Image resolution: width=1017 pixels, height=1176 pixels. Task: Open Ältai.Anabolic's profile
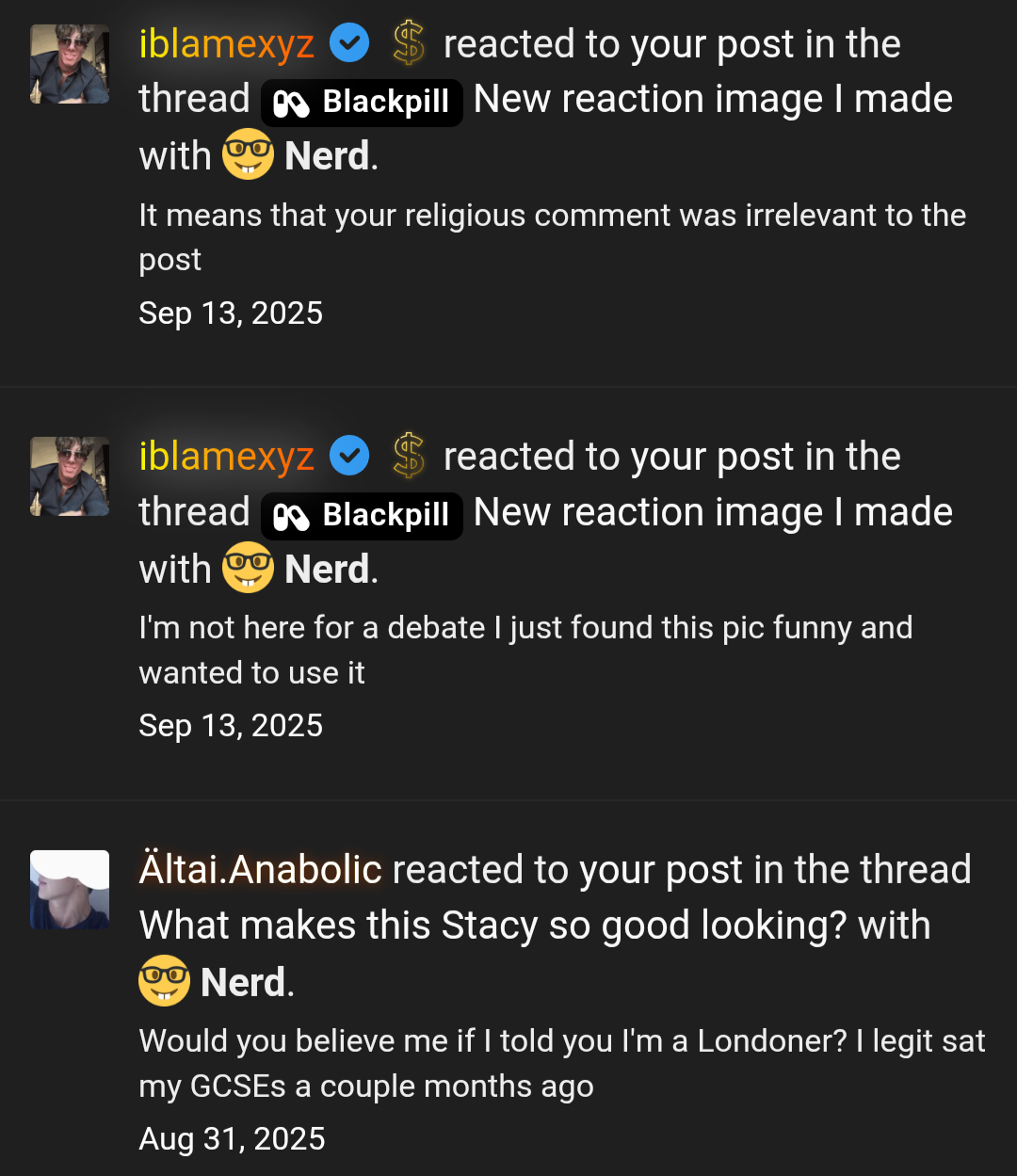point(259,869)
